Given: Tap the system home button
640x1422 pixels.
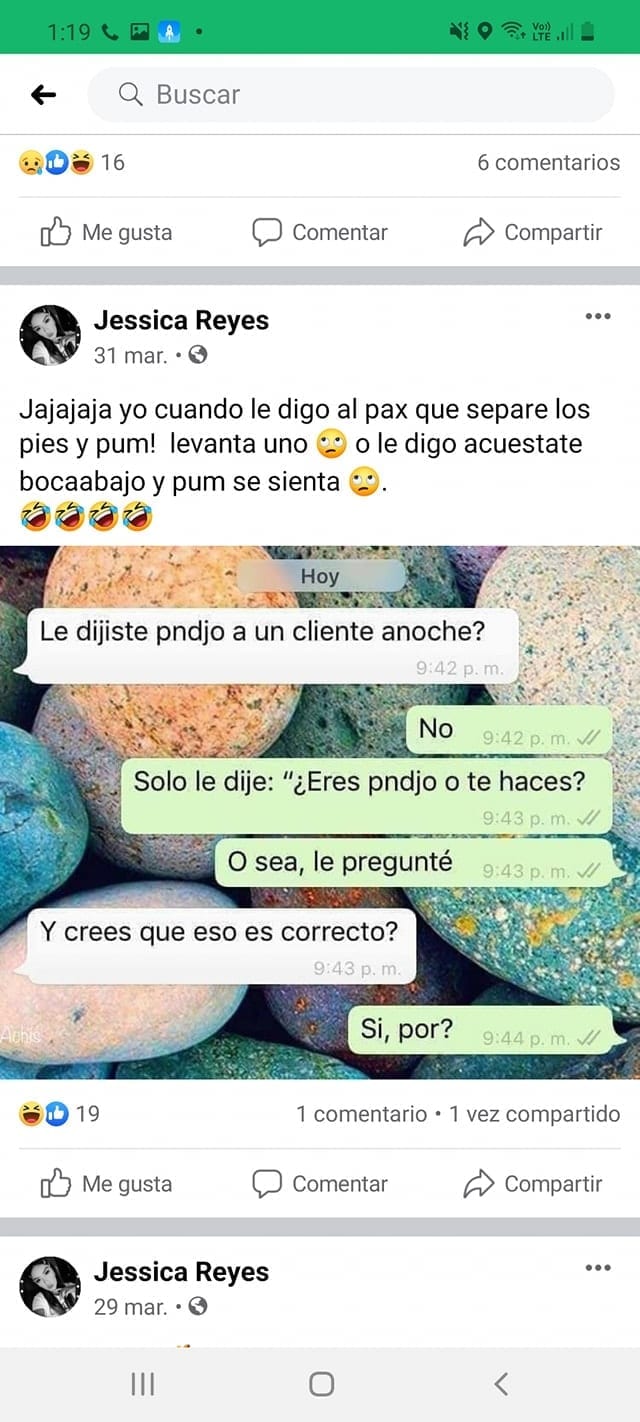Looking at the screenshot, I should (321, 1384).
